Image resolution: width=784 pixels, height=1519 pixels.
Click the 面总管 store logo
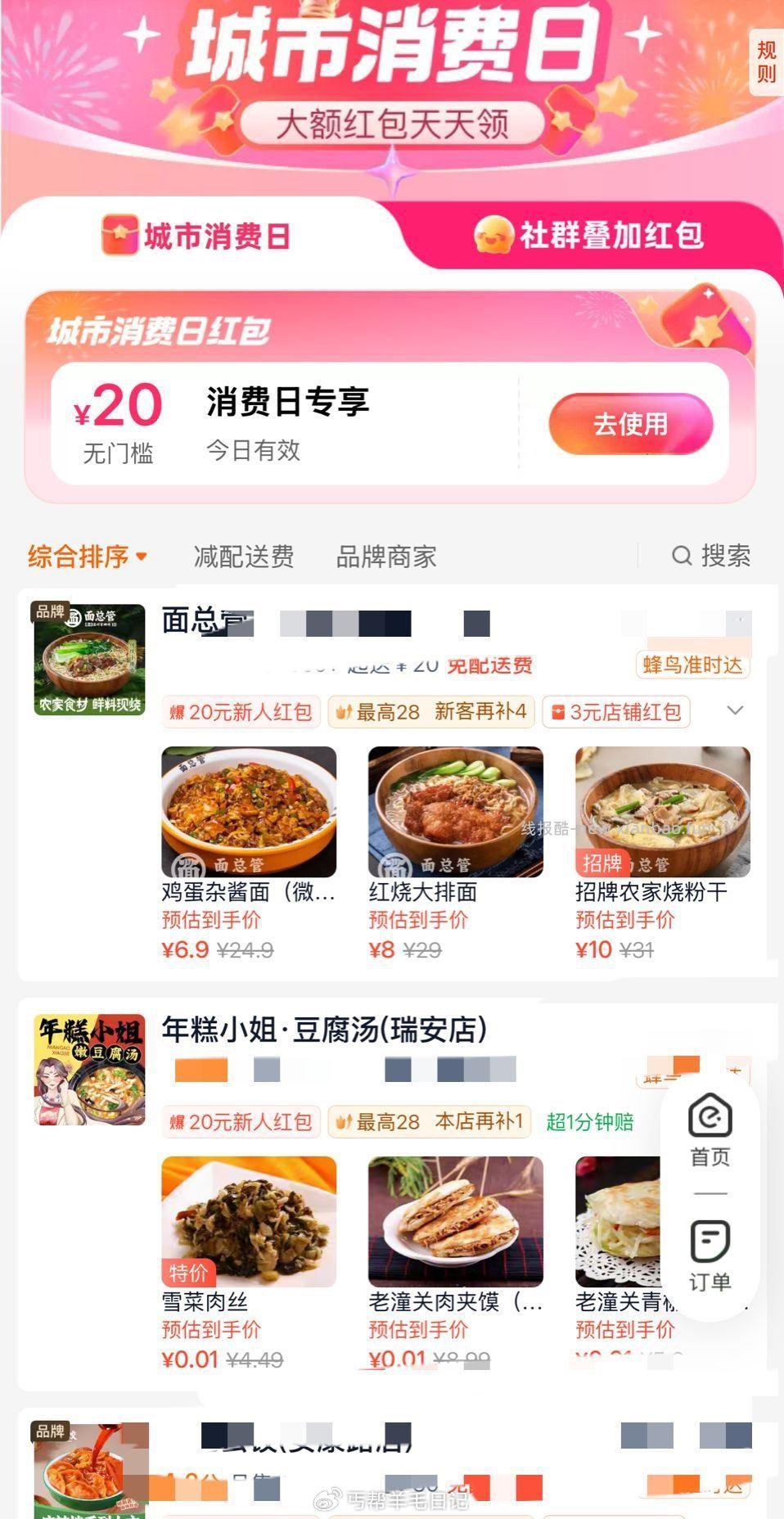[x=89, y=660]
